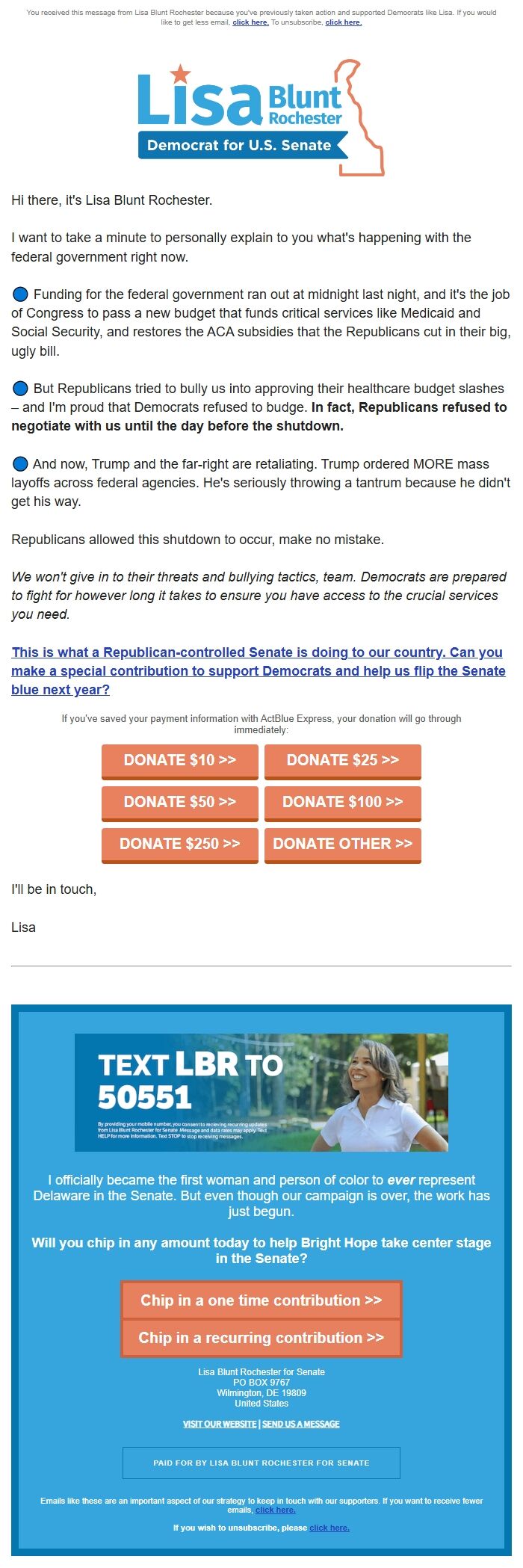
Task: Donate $10 via ActBlue Express
Action: click(x=180, y=761)
